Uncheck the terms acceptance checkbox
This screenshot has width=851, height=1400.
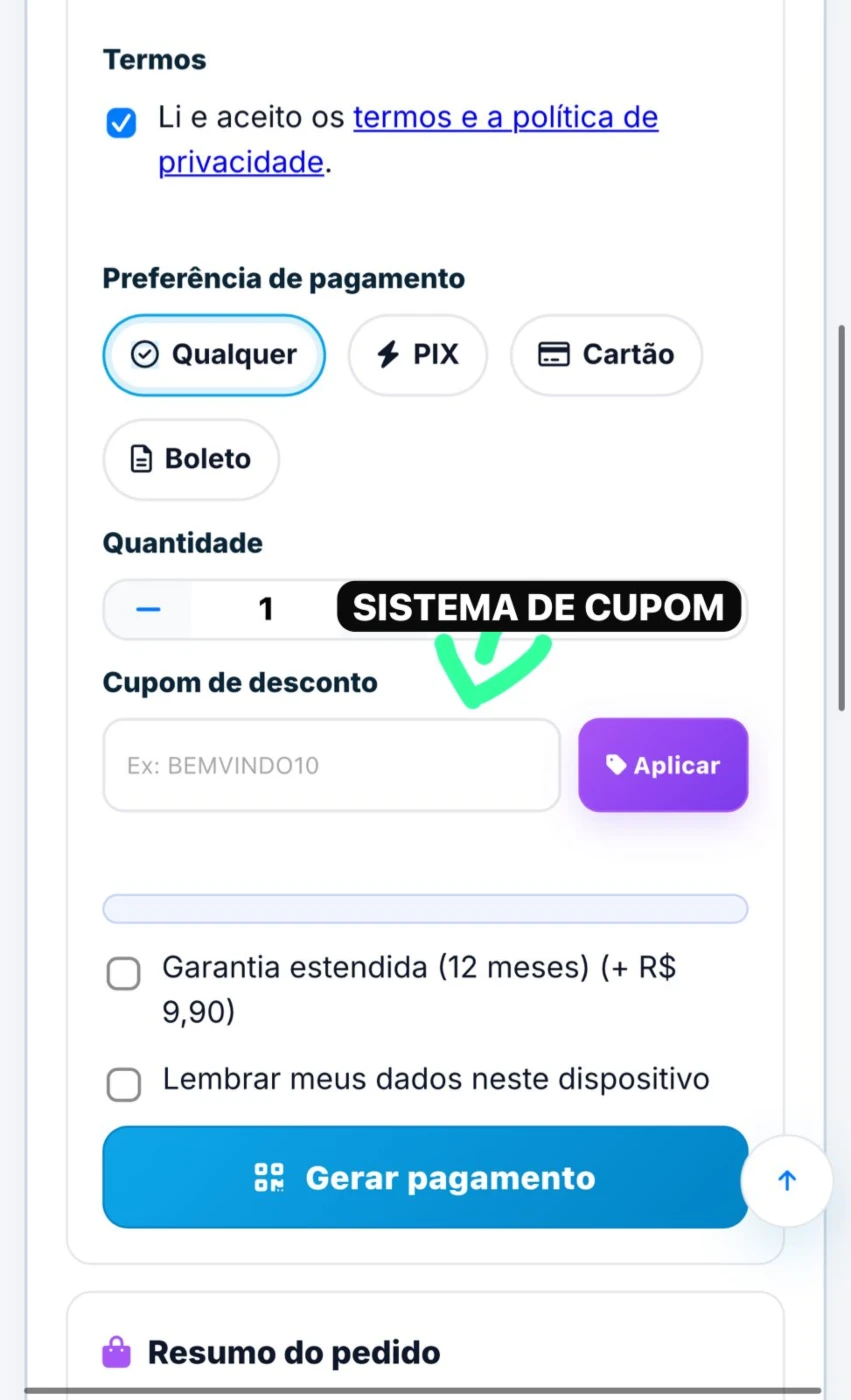[x=121, y=124]
